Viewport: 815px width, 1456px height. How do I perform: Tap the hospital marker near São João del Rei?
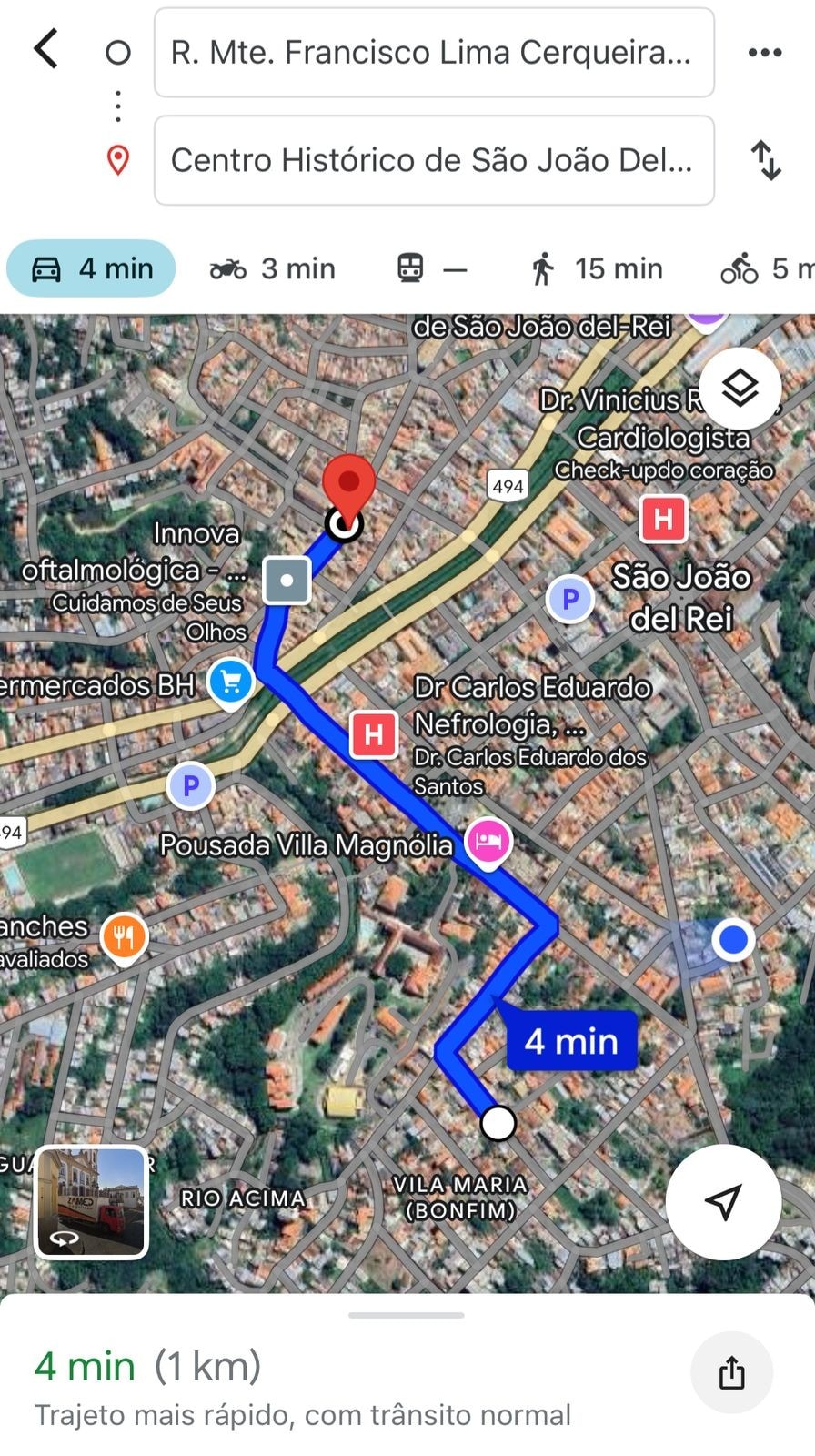[663, 519]
